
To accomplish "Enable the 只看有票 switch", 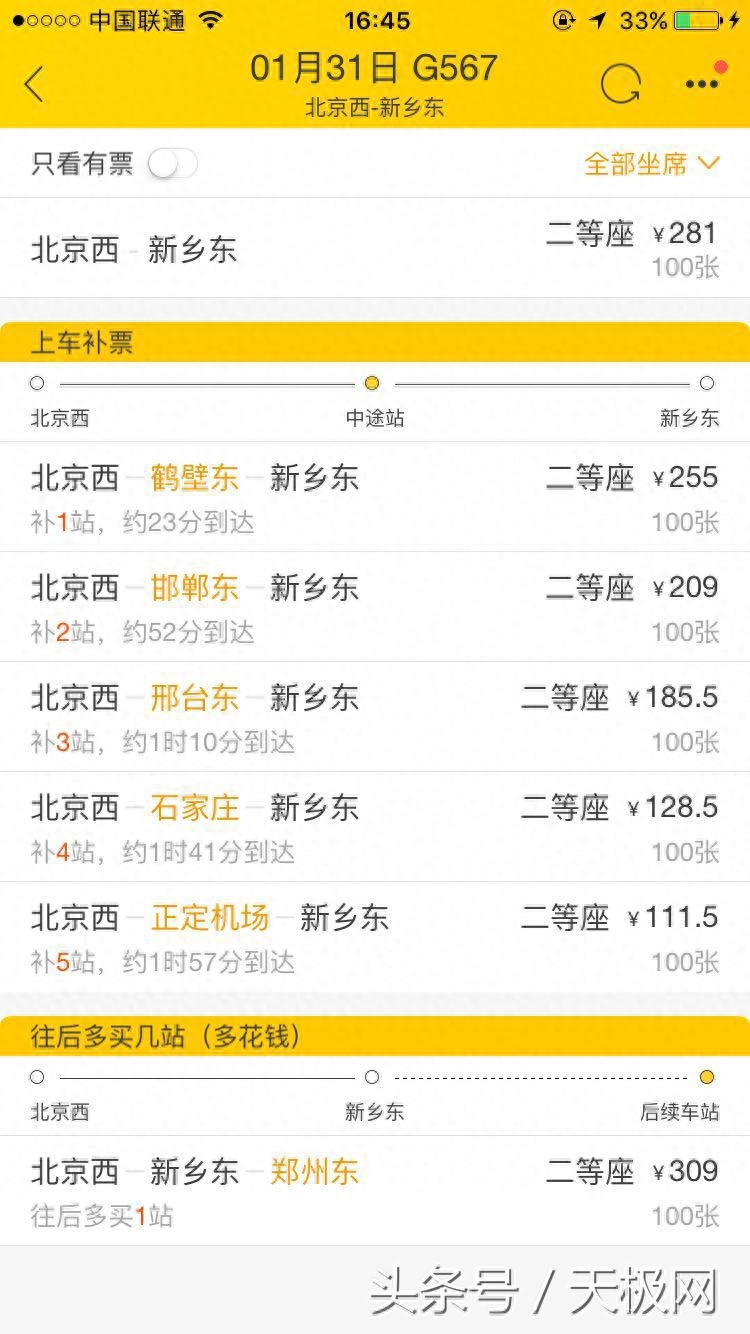I will click(172, 163).
